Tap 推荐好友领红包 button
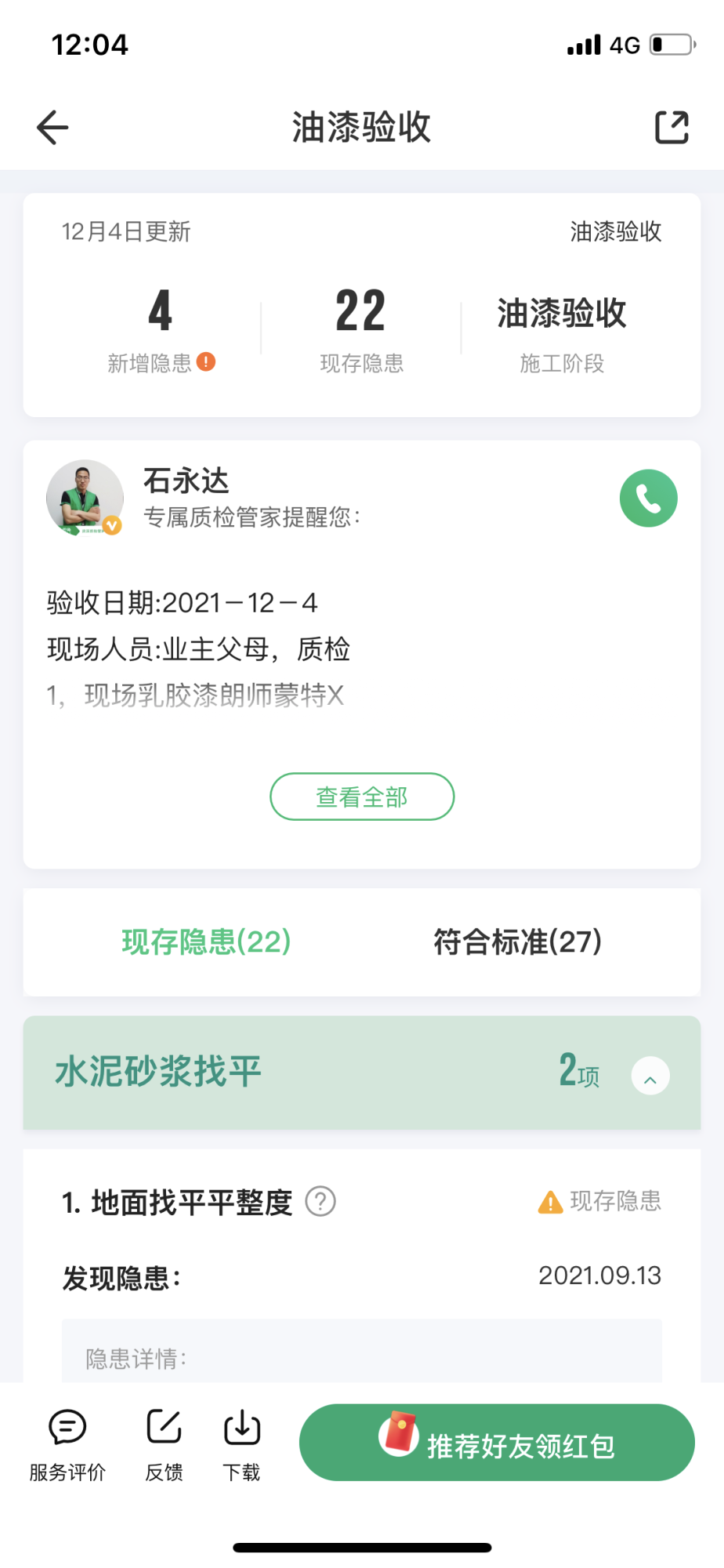Screen dimensions: 724x1568 click(x=497, y=1443)
